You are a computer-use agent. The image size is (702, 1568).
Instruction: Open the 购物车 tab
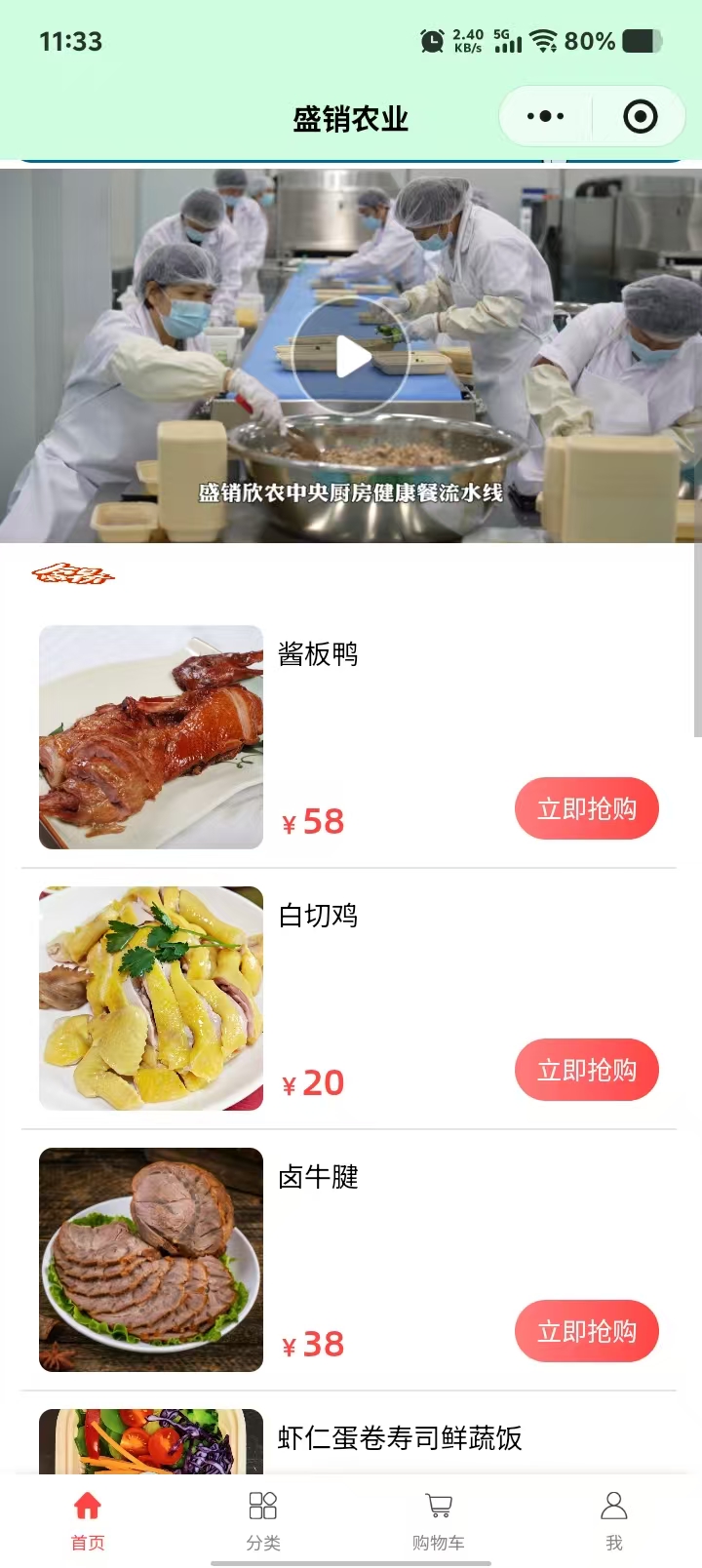439,1519
